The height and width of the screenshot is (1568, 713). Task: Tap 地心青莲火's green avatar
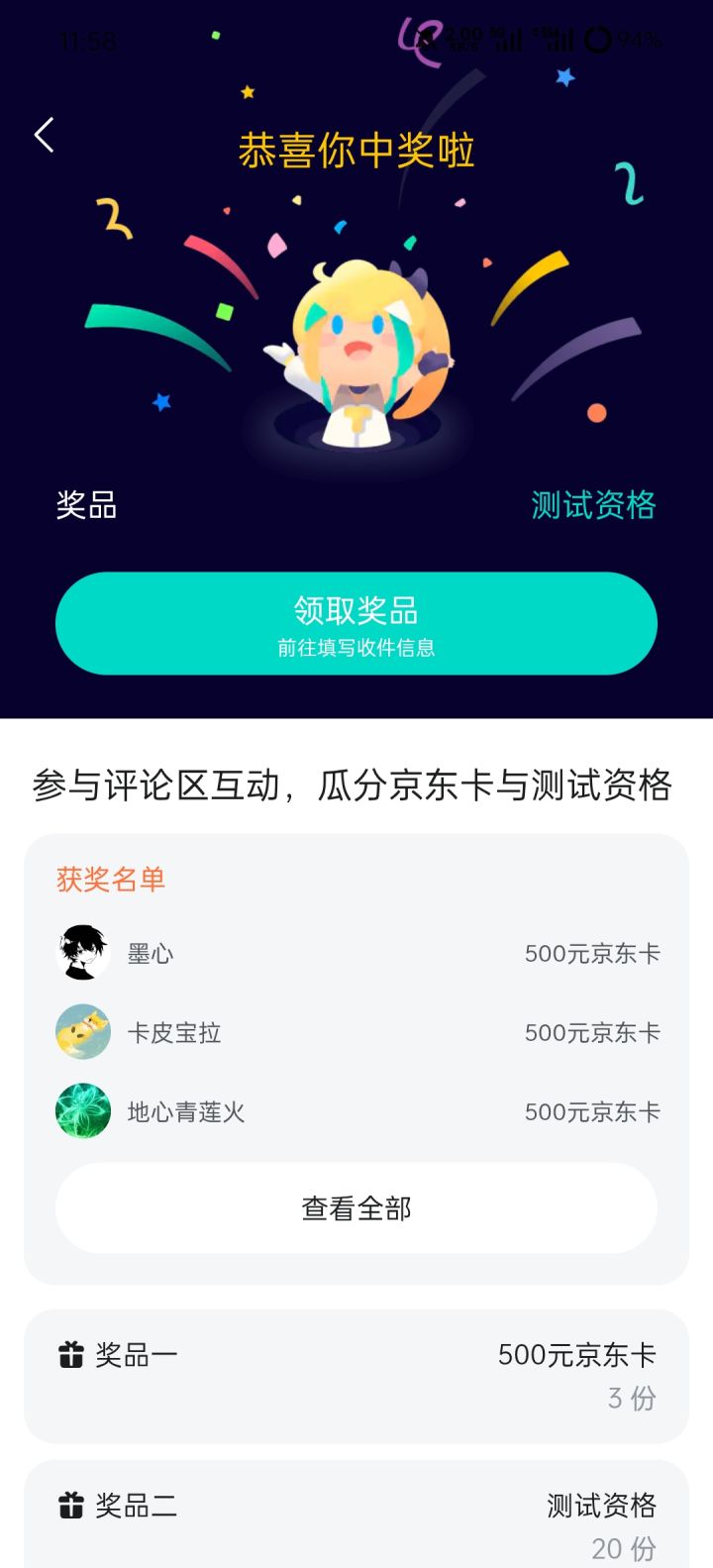point(82,1110)
